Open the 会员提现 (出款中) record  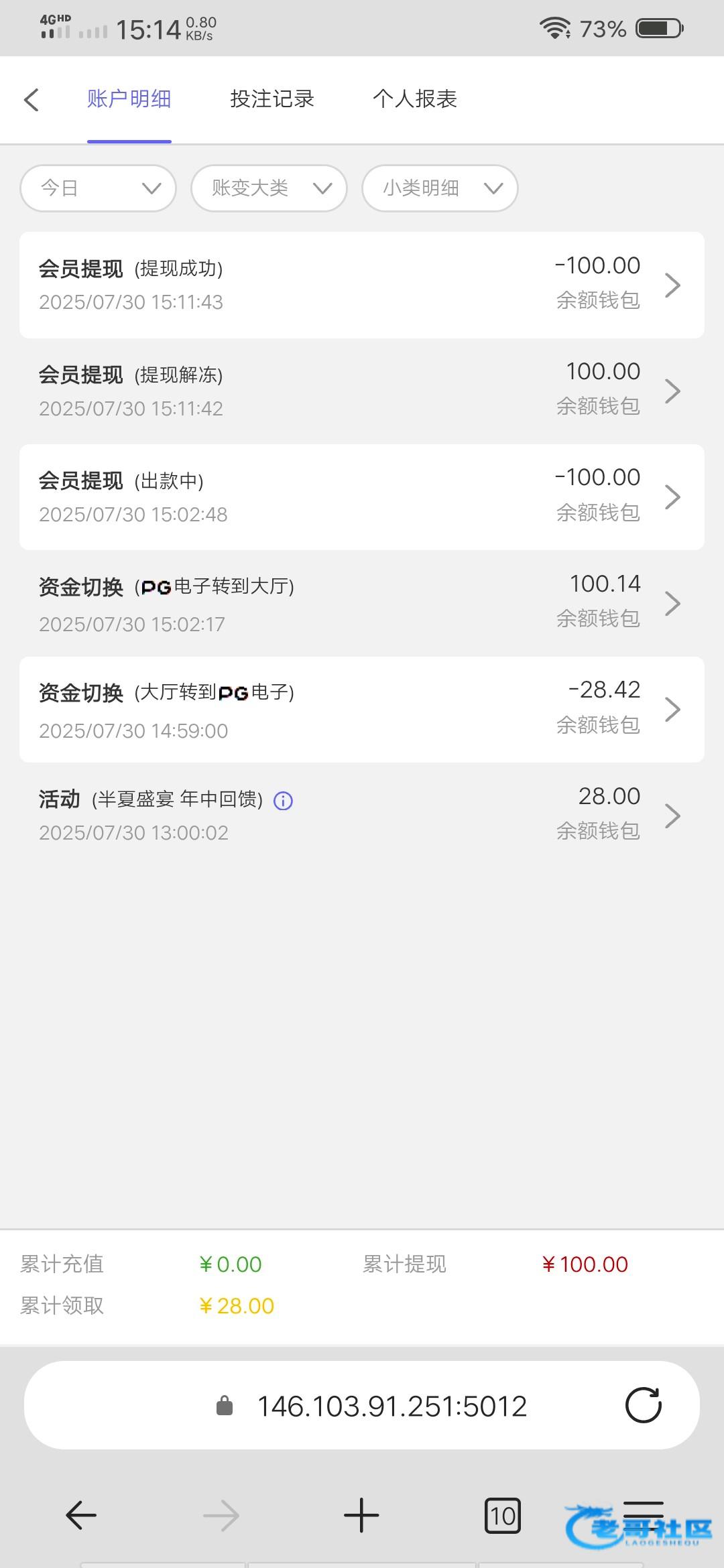click(362, 497)
